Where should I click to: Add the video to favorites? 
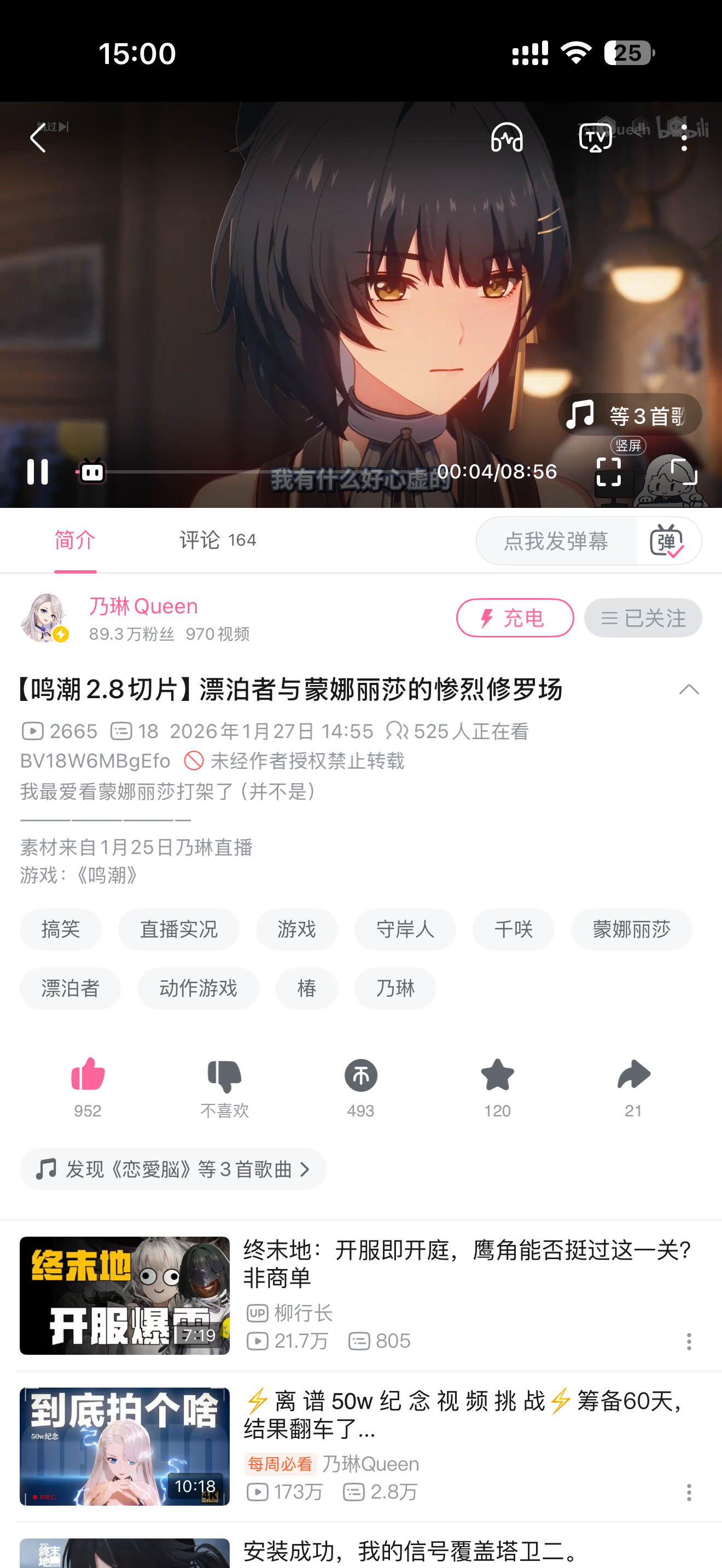(x=497, y=1086)
